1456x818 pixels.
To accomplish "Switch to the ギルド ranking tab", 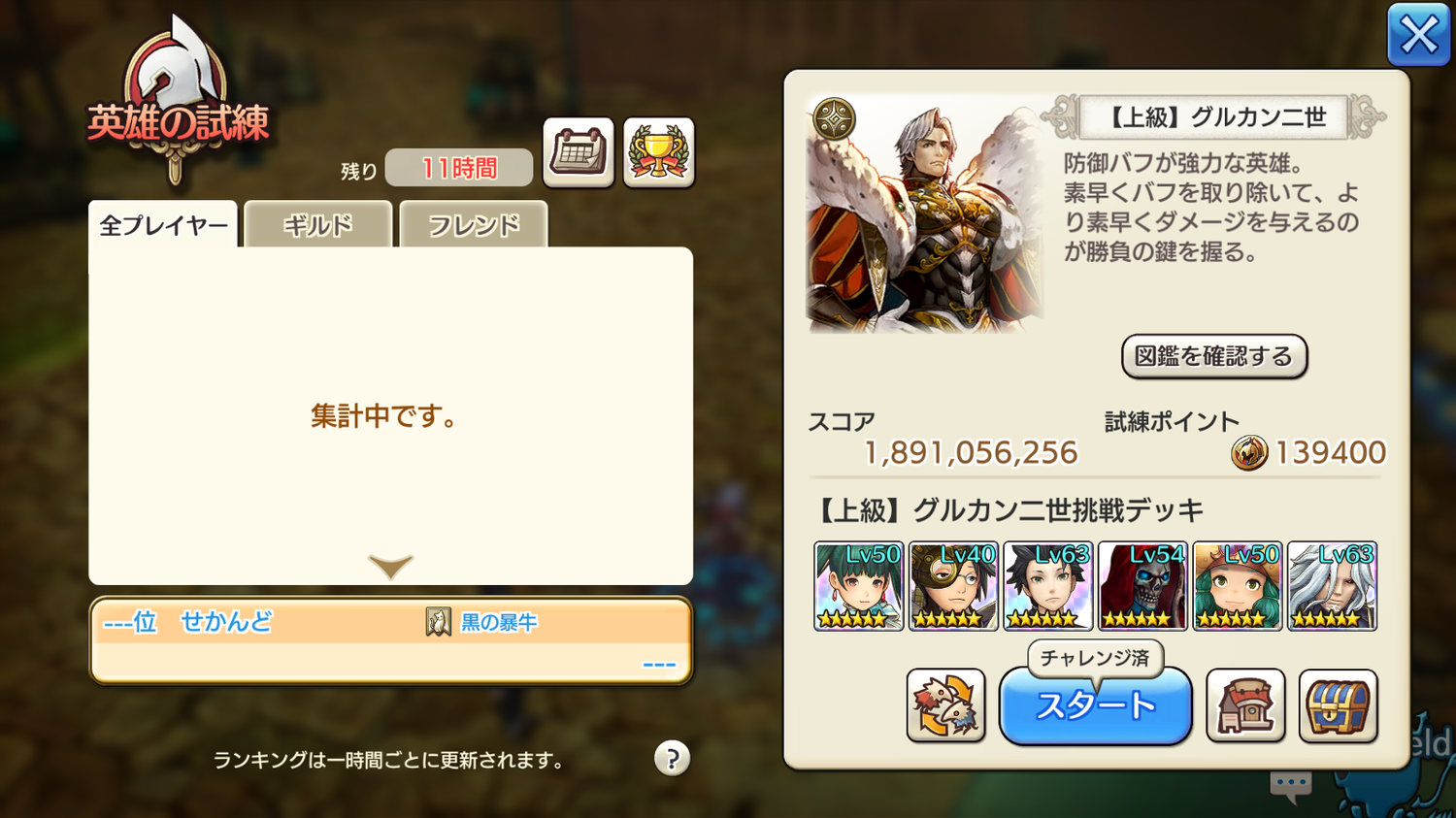I will 317,225.
